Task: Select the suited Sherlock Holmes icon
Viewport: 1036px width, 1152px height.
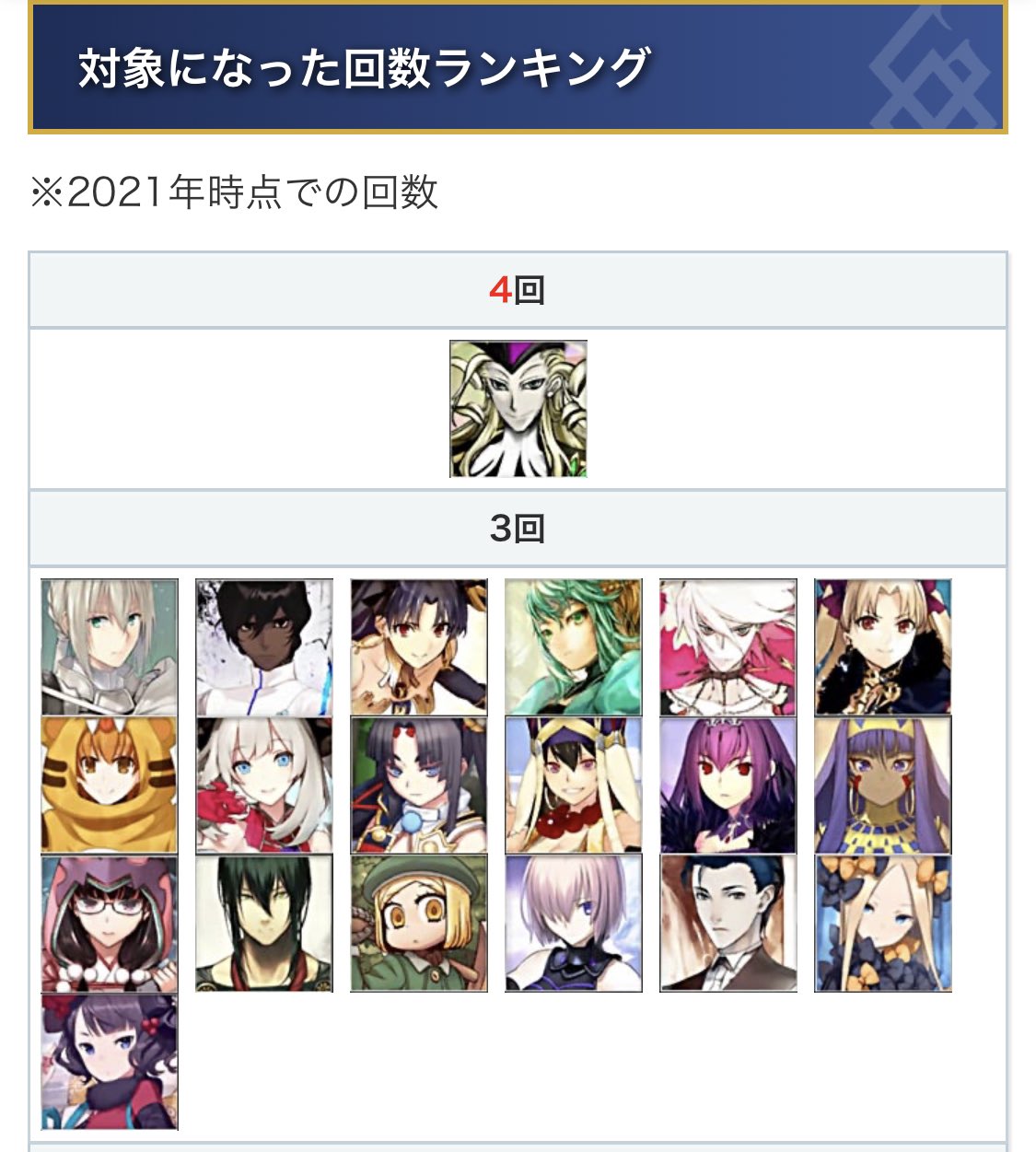Action: [x=728, y=924]
